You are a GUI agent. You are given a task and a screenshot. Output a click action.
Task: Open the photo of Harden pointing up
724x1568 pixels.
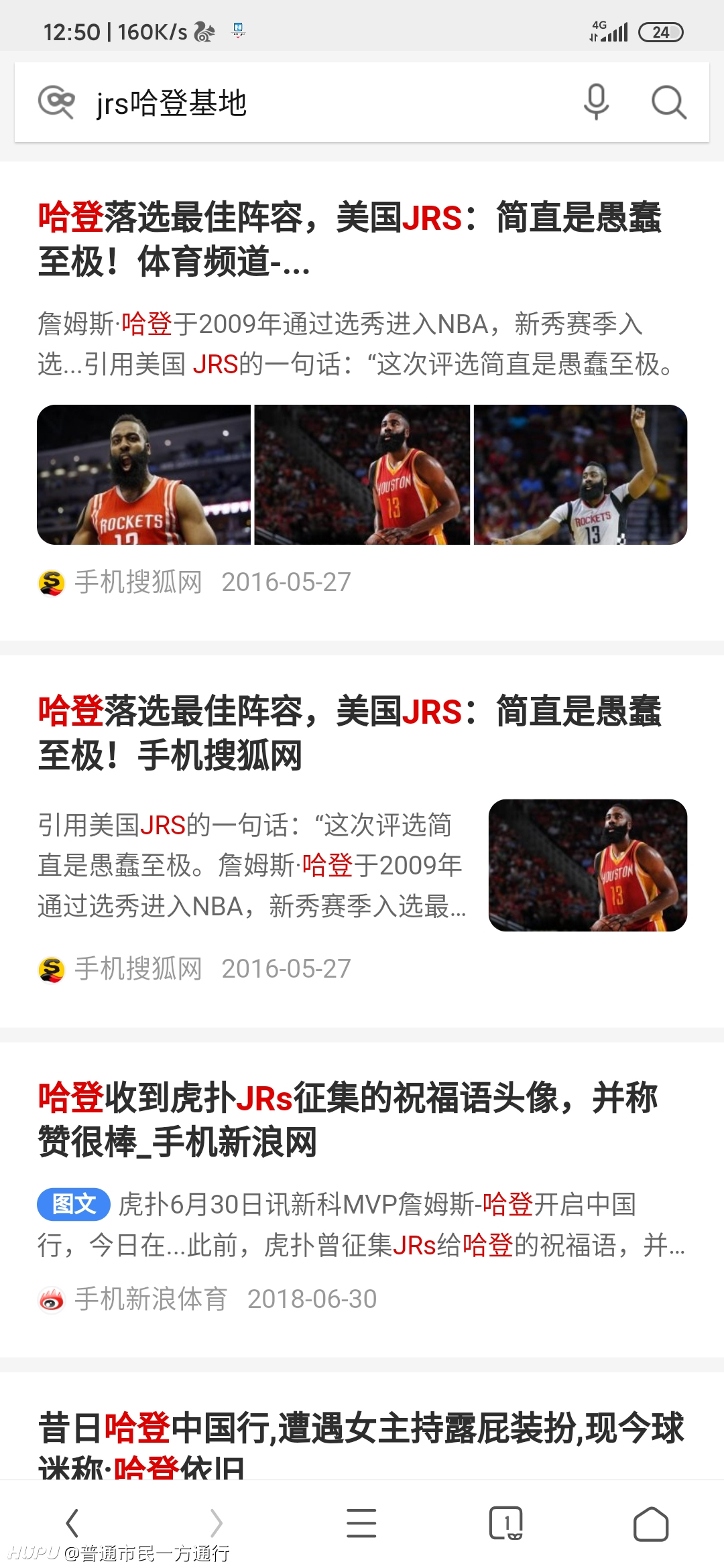point(581,474)
